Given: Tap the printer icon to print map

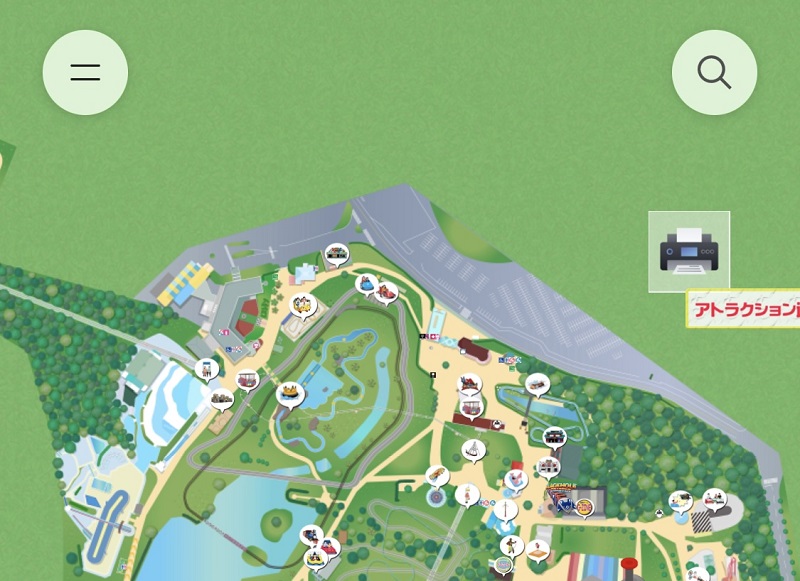Looking at the screenshot, I should click(x=689, y=251).
